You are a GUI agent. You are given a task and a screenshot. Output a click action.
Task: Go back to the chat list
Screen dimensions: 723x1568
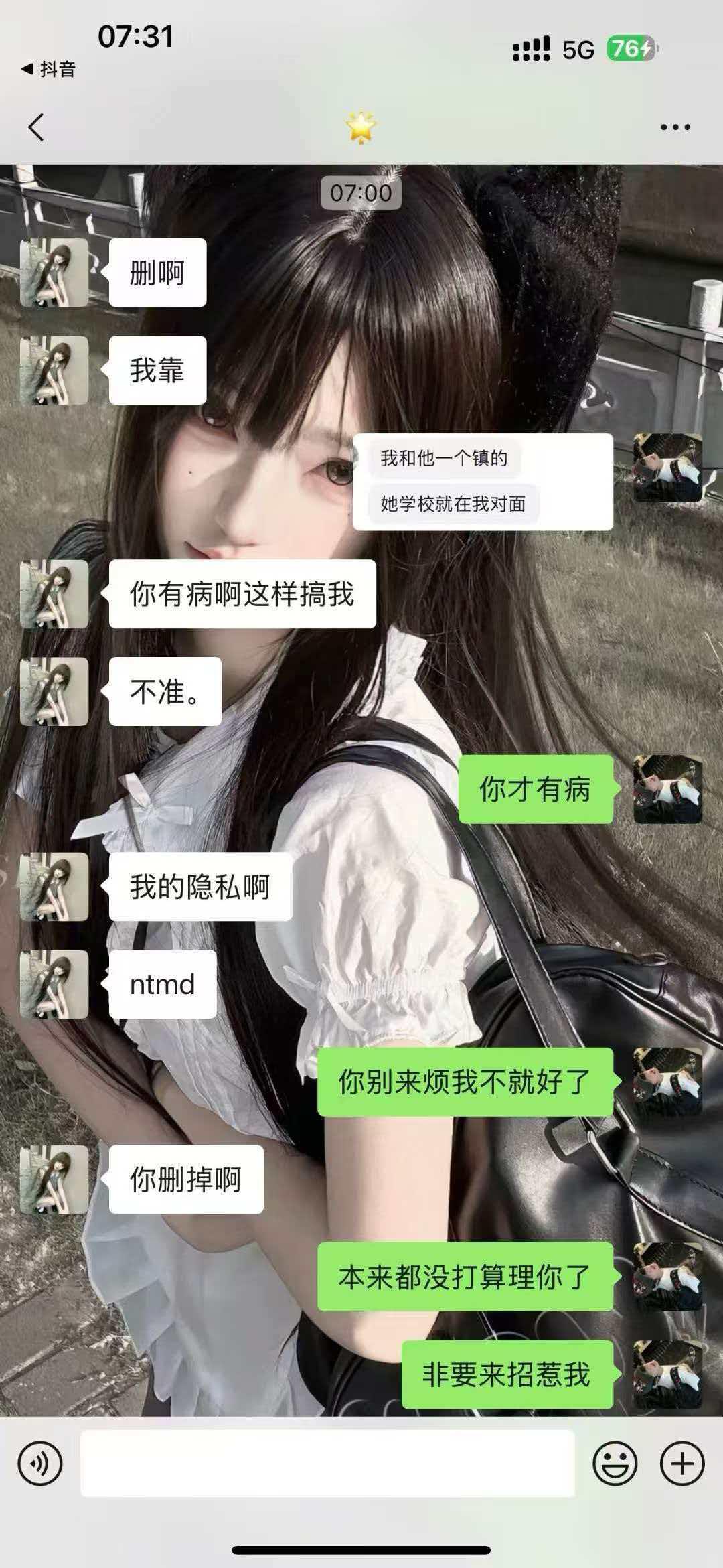coord(37,127)
